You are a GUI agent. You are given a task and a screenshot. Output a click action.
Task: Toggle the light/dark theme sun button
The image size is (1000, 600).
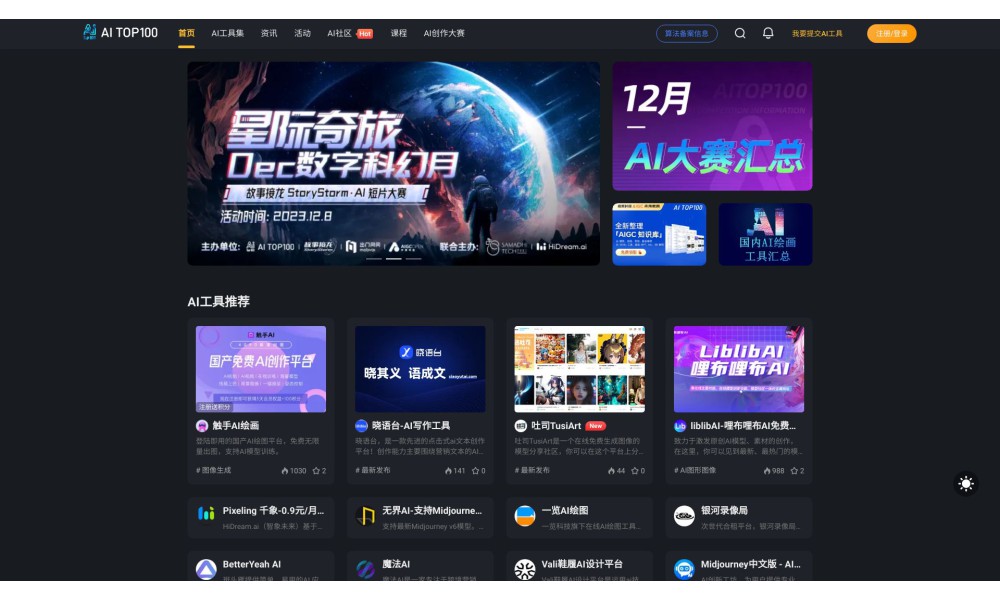pyautogui.click(x=965, y=483)
